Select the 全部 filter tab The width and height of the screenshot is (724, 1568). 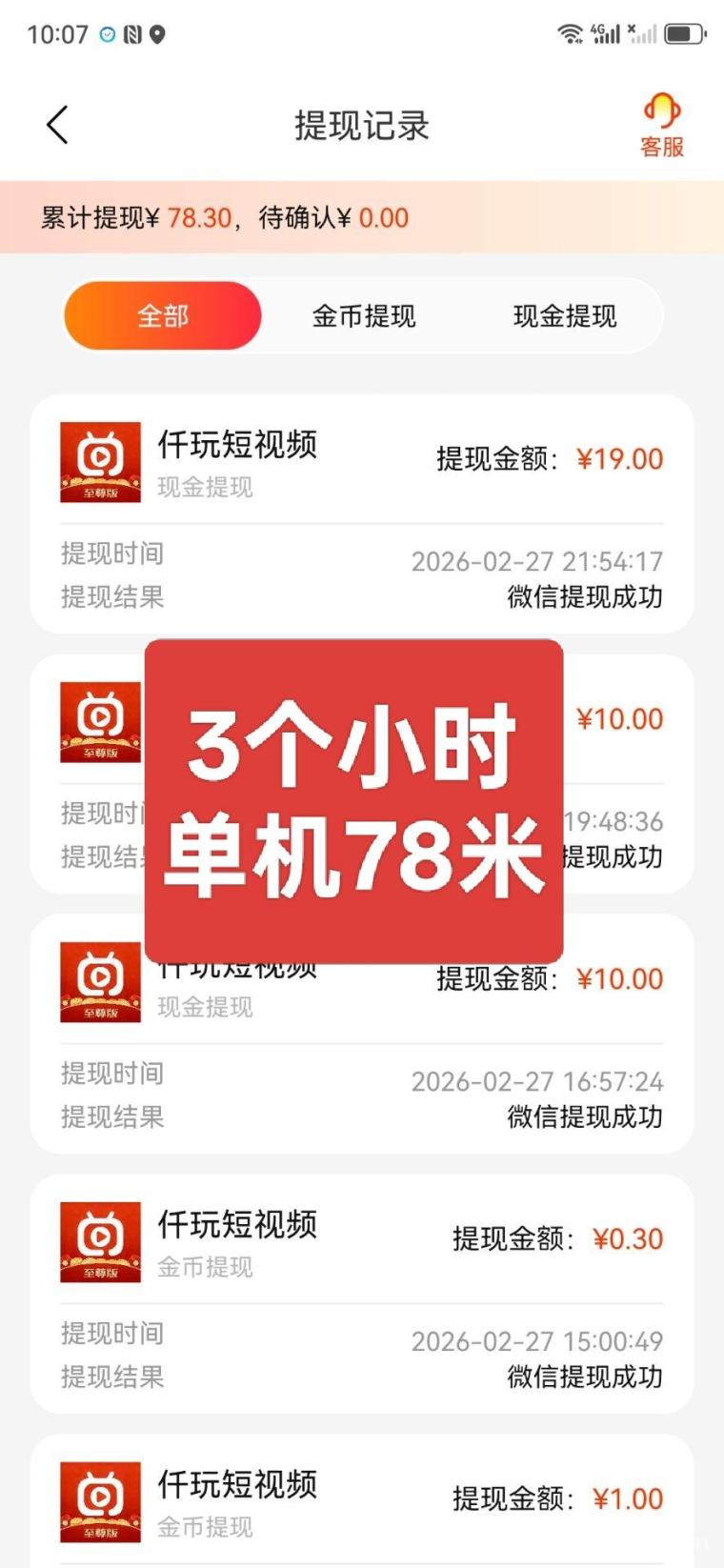162,315
